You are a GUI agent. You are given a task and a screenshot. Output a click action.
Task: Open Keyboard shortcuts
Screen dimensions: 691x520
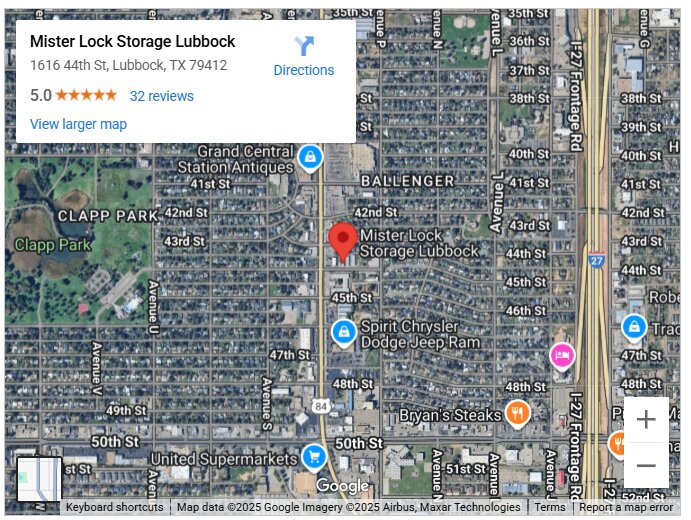click(114, 507)
